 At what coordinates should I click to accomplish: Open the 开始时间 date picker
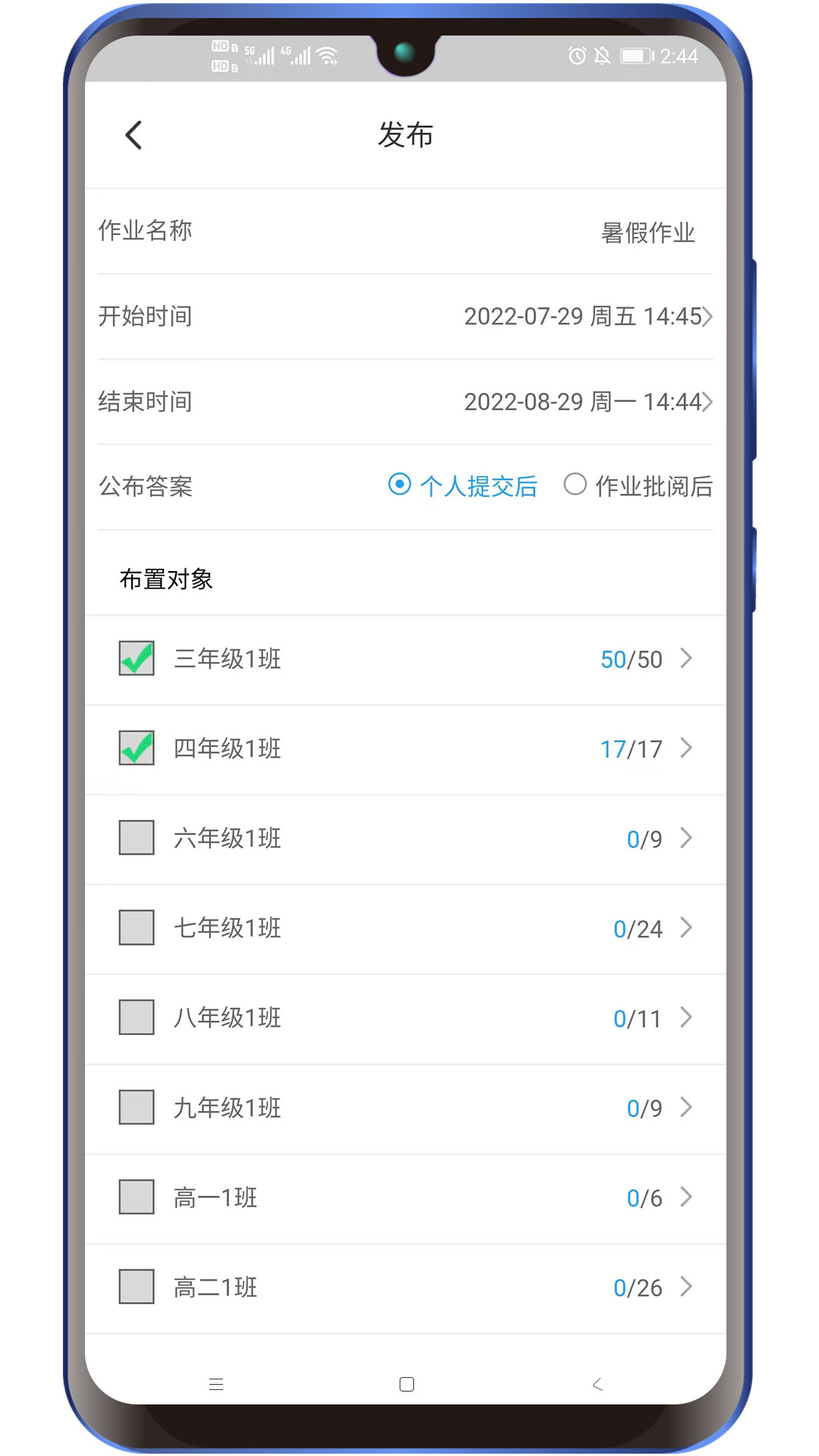tap(588, 316)
